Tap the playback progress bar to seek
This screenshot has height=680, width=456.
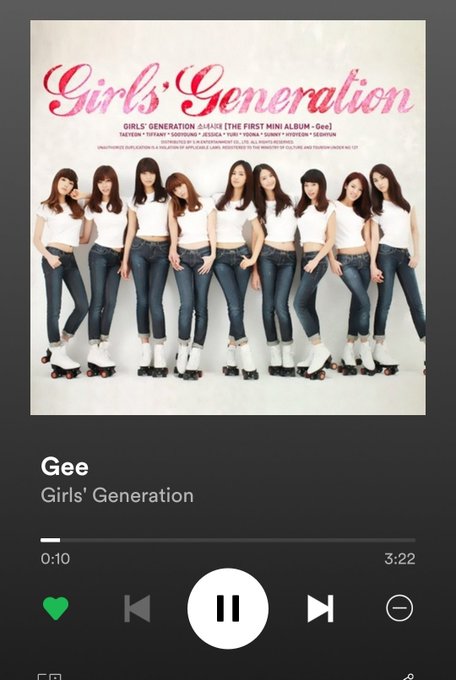click(228, 540)
